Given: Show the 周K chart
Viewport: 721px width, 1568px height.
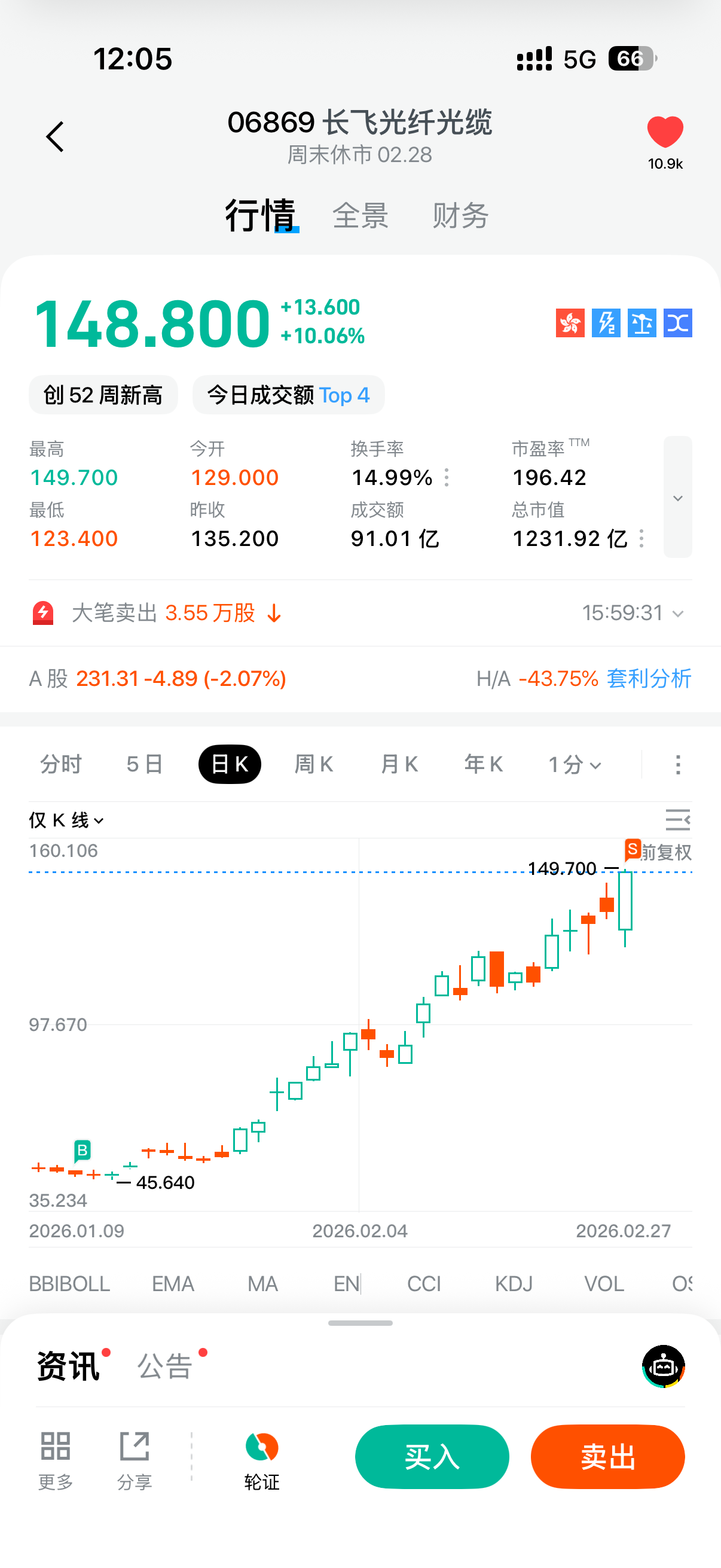Looking at the screenshot, I should pos(314,764).
